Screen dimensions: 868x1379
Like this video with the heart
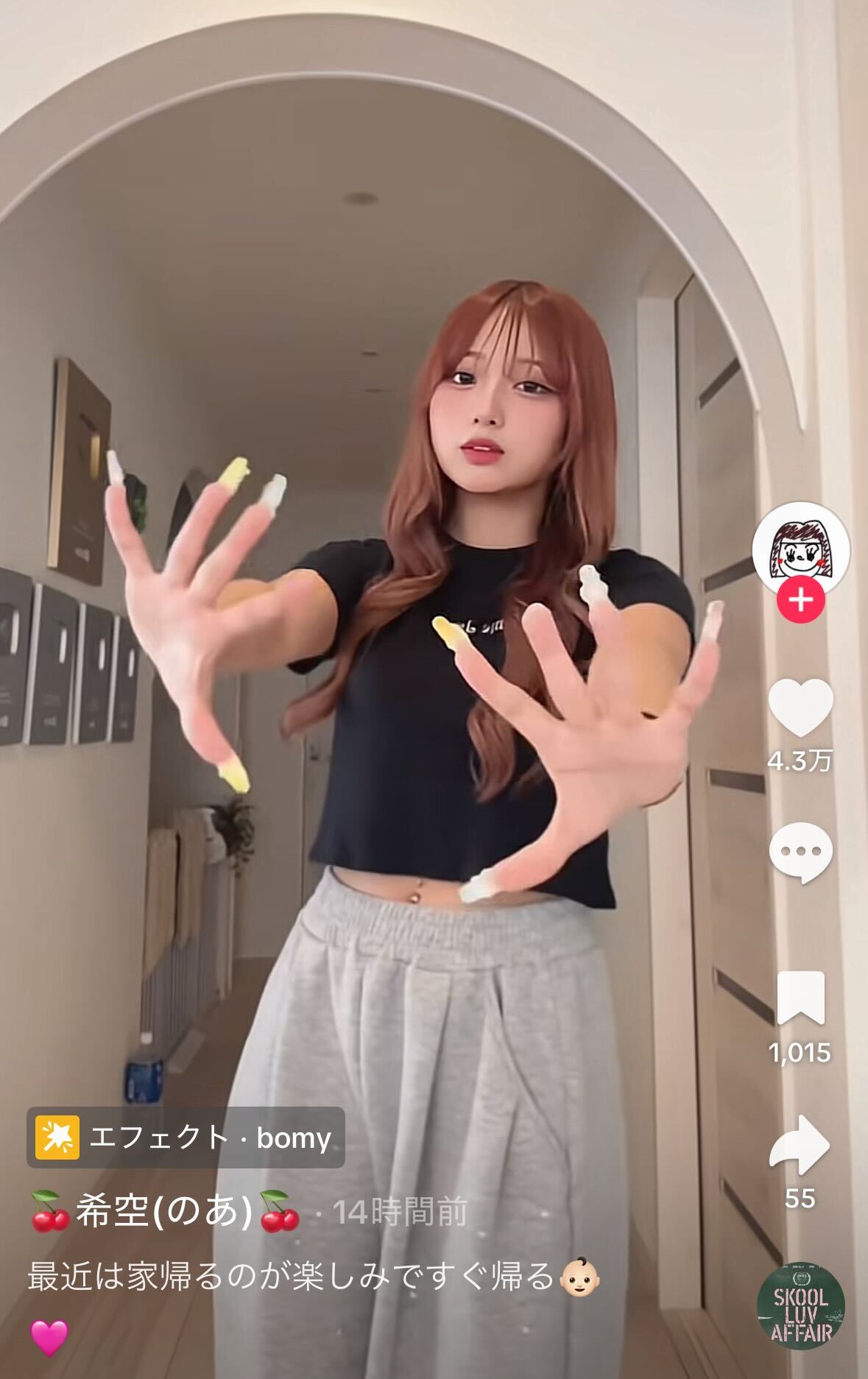(801, 707)
